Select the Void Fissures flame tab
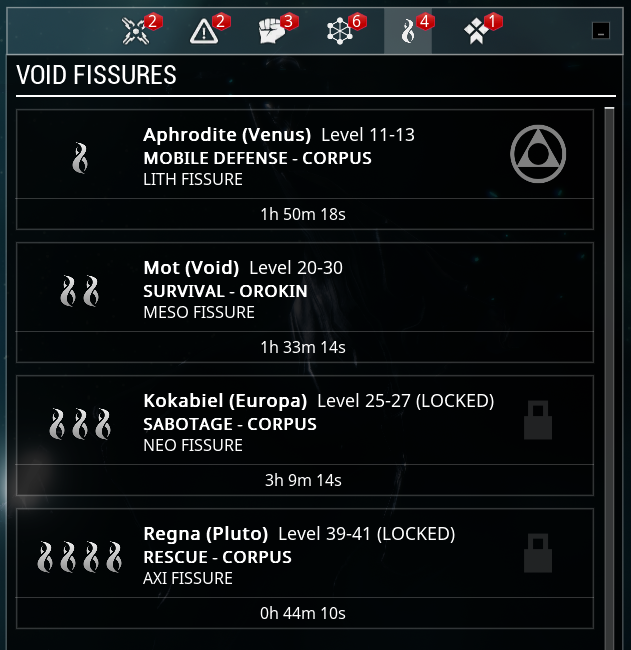The height and width of the screenshot is (650, 631). pyautogui.click(x=408, y=31)
